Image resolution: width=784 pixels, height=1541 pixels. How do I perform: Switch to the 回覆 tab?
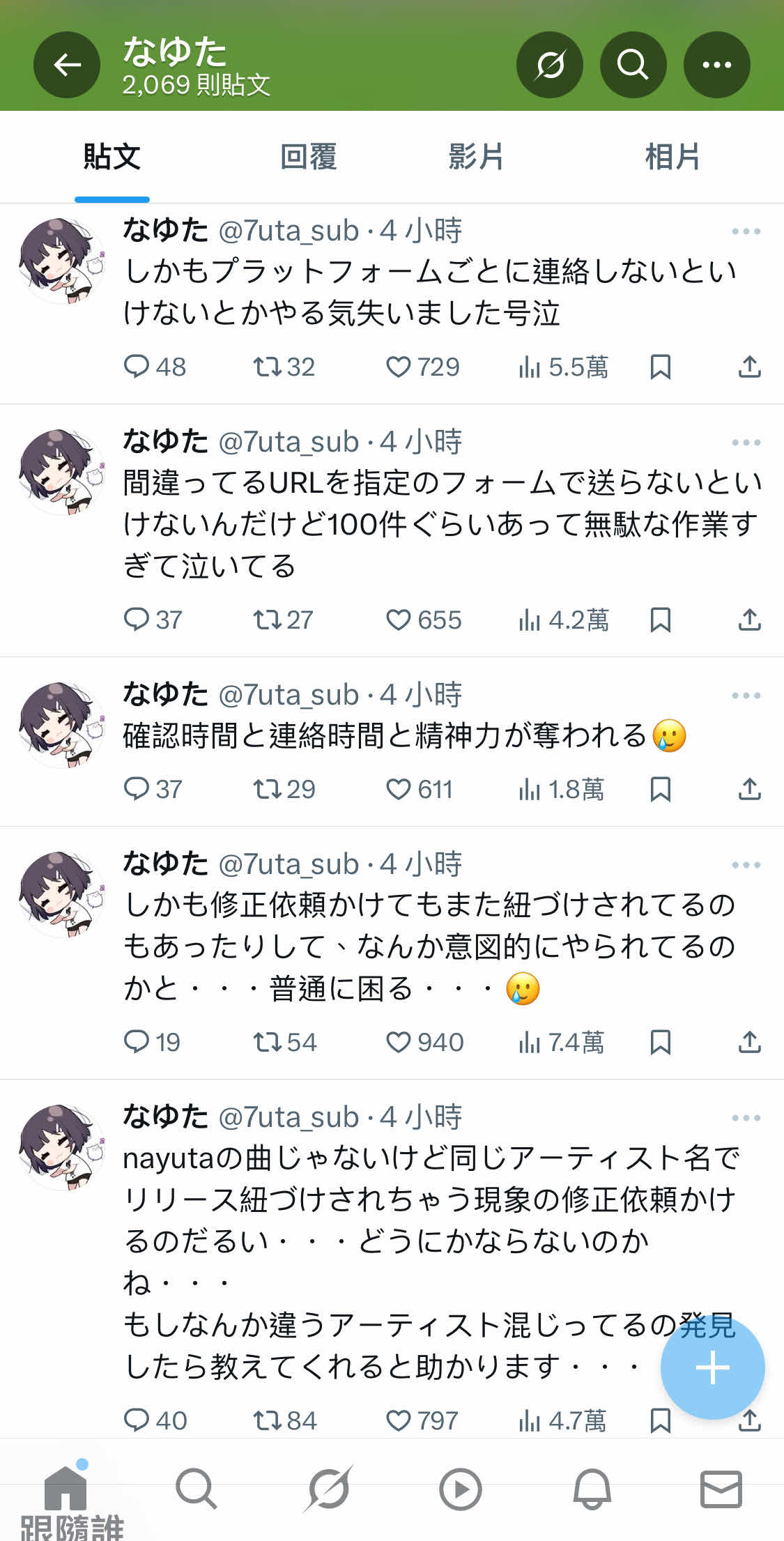(308, 157)
